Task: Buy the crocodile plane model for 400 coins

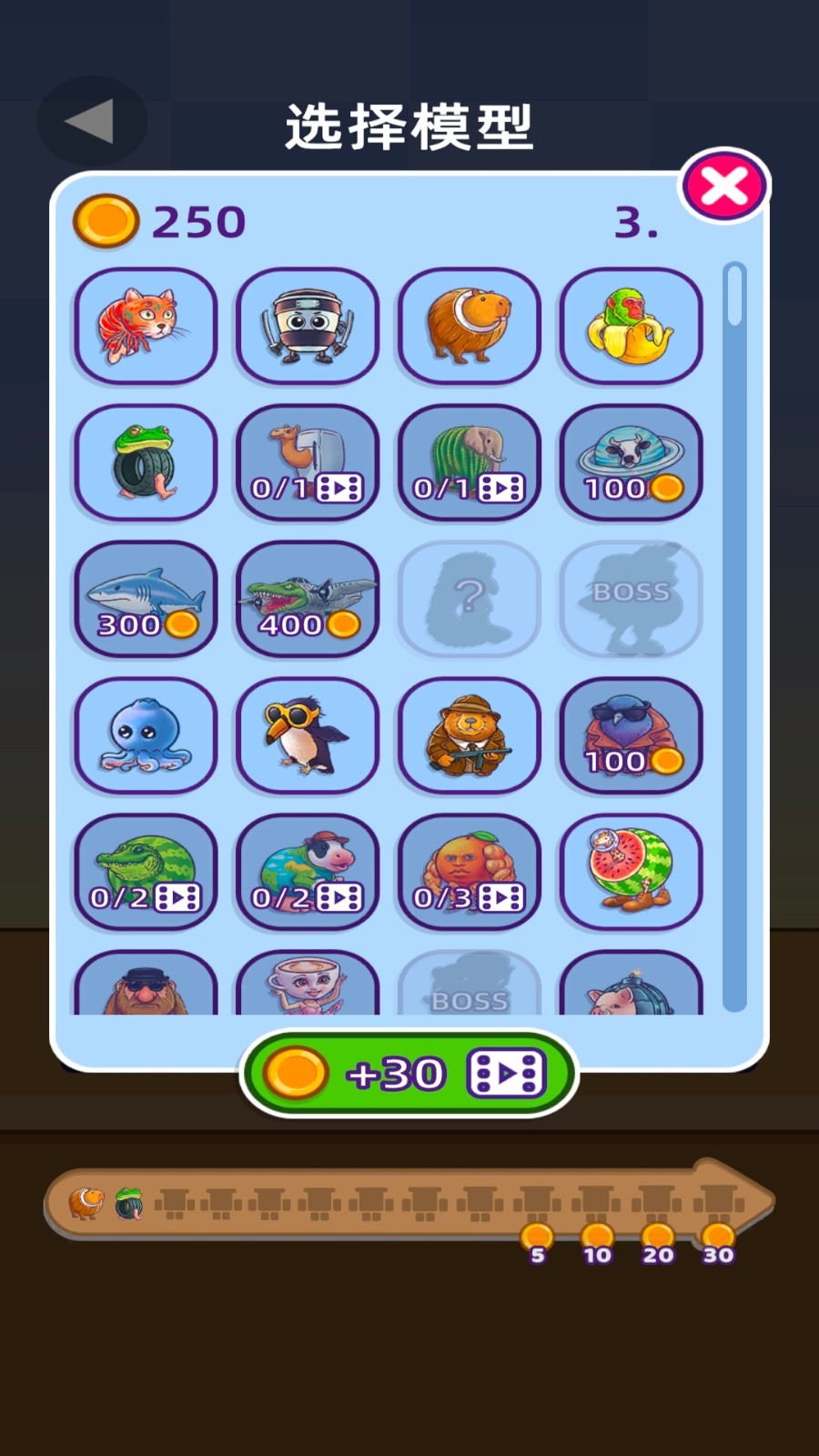Action: click(308, 599)
